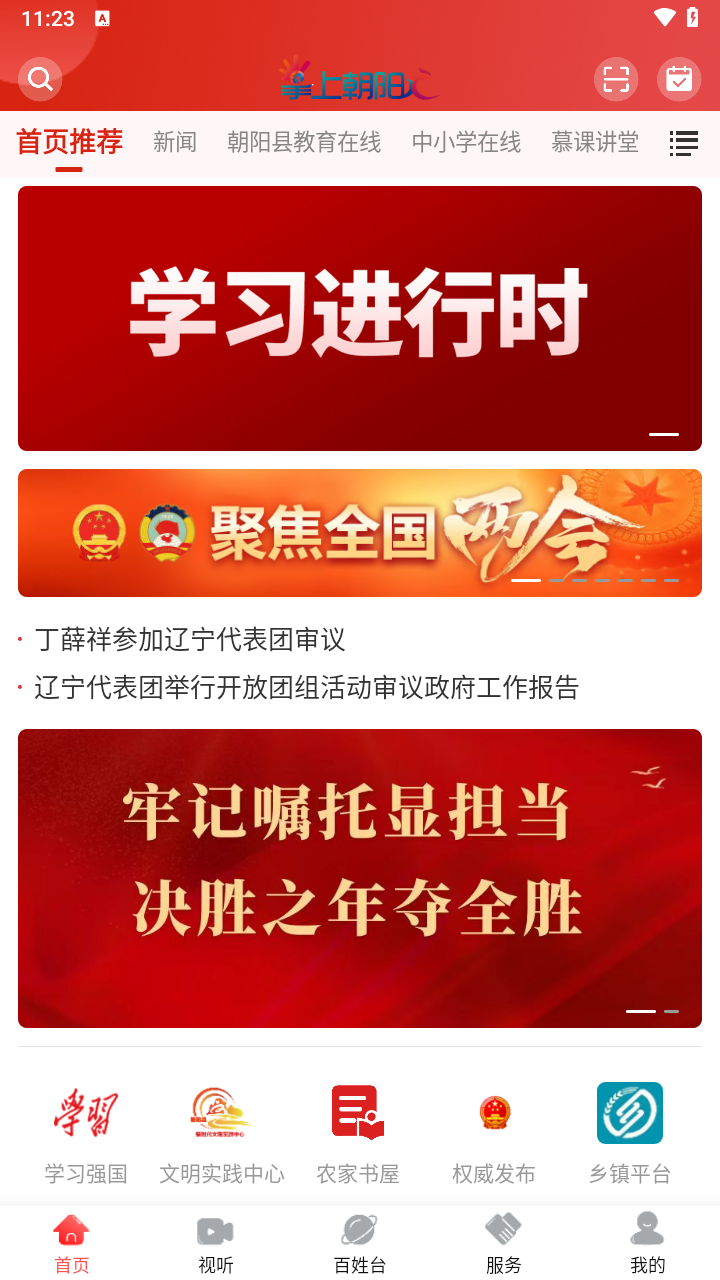720x1280 pixels.
Task: Tap the search icon
Action: click(x=40, y=79)
